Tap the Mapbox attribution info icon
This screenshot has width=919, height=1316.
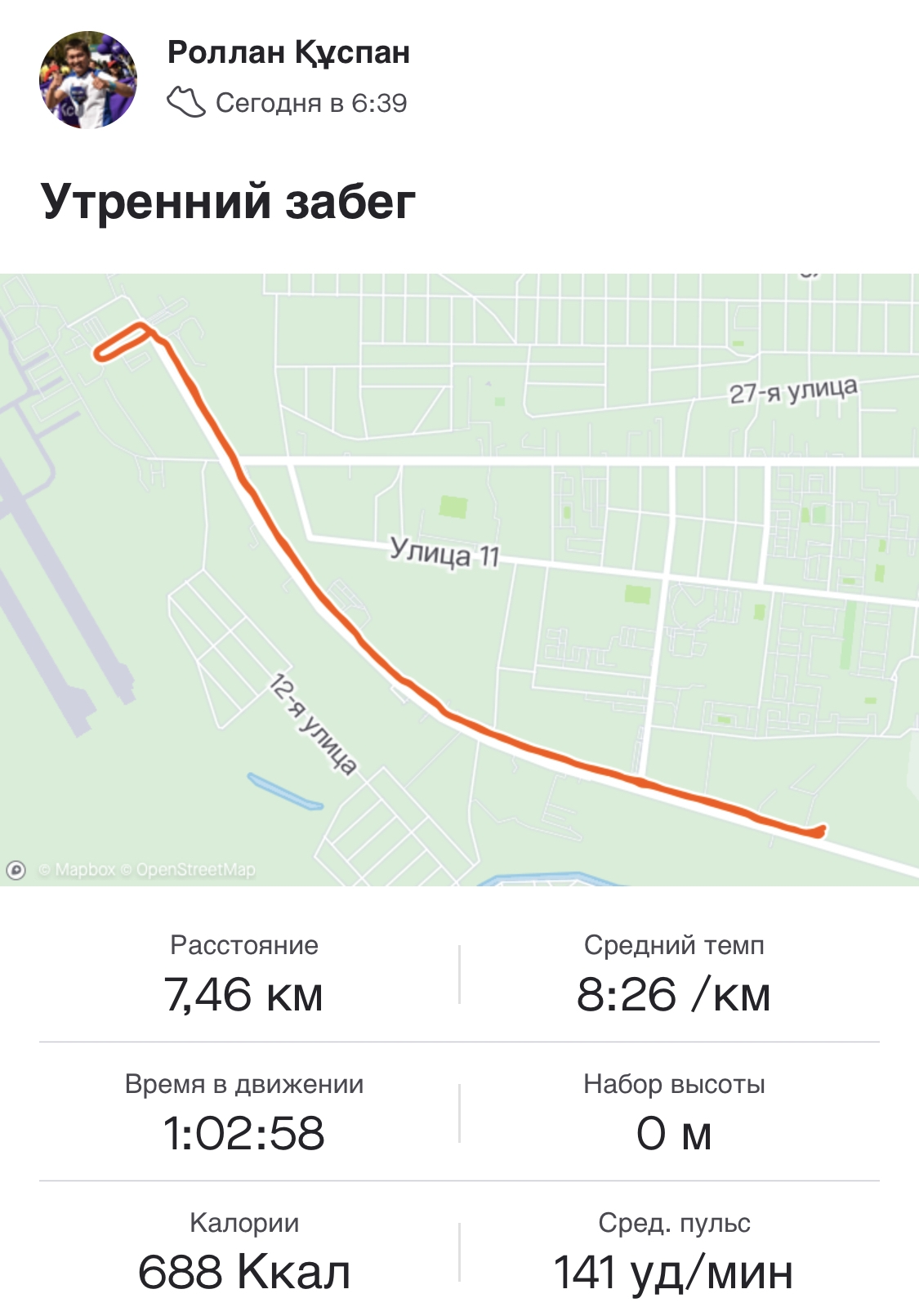[16, 870]
